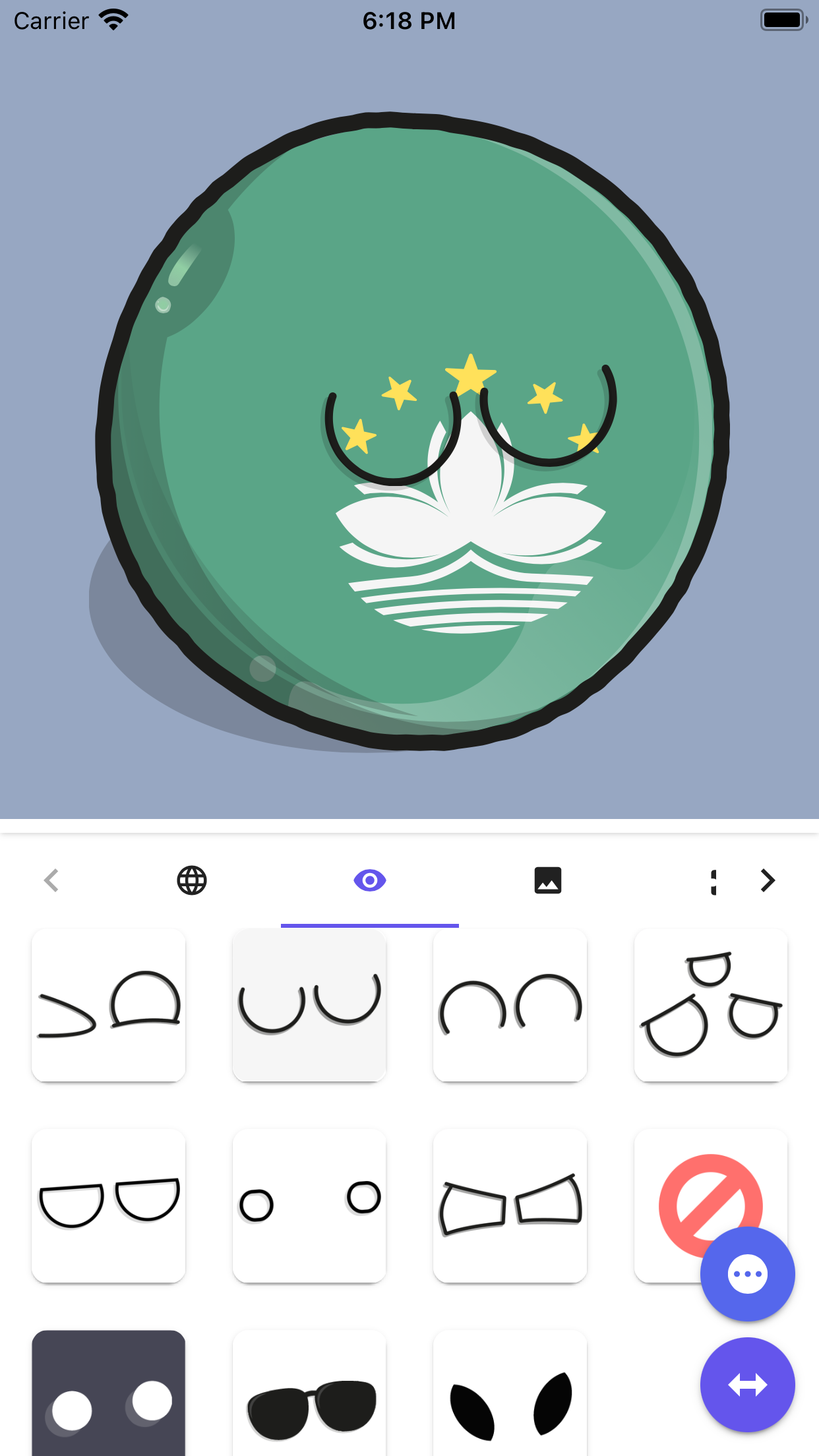Choose the three-eyed style
The height and width of the screenshot is (1456, 819).
point(710,1005)
